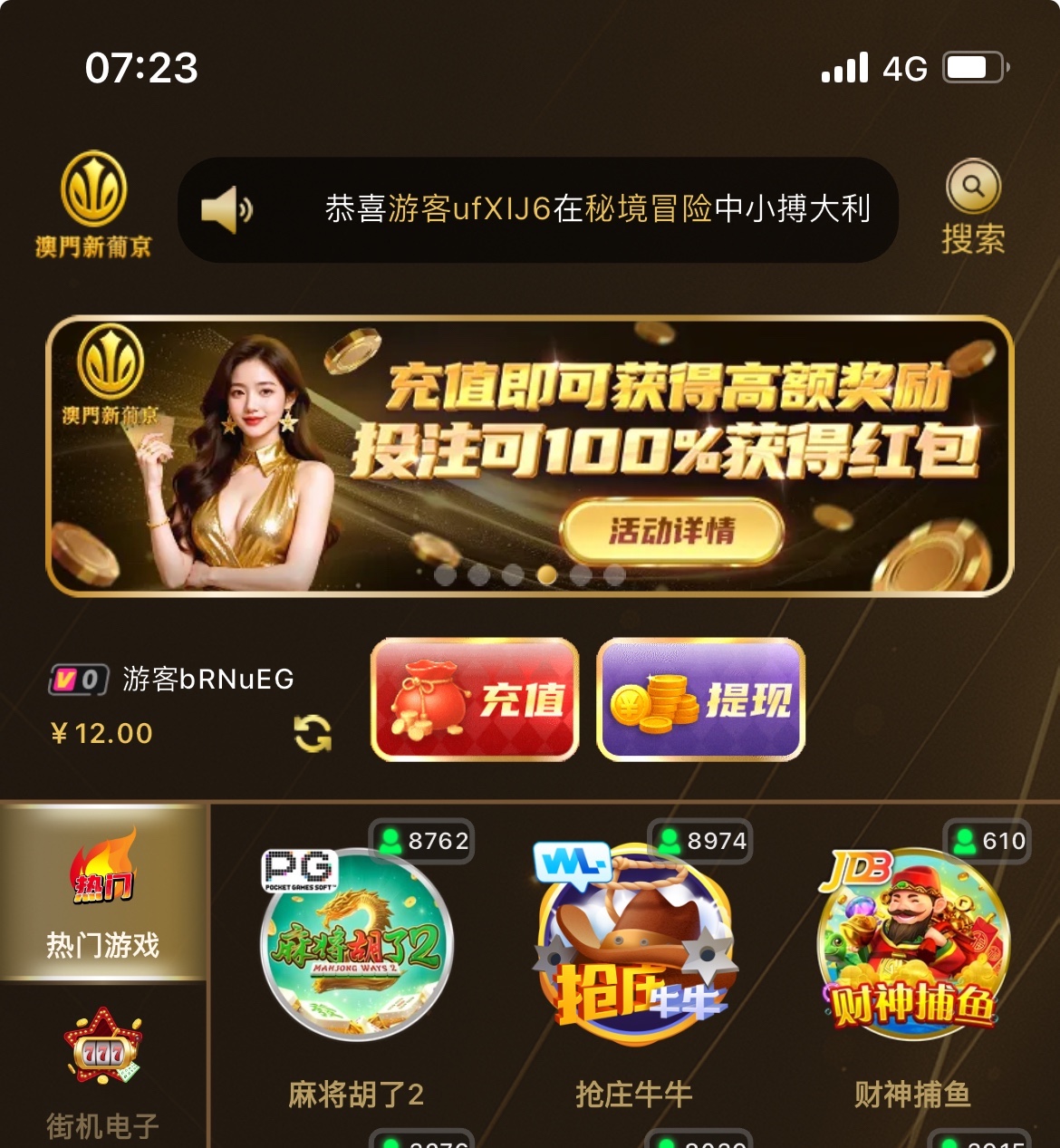Screen dimensions: 1060x1148
Task: Launch the 财神捕鱼 game
Action: tap(913, 947)
